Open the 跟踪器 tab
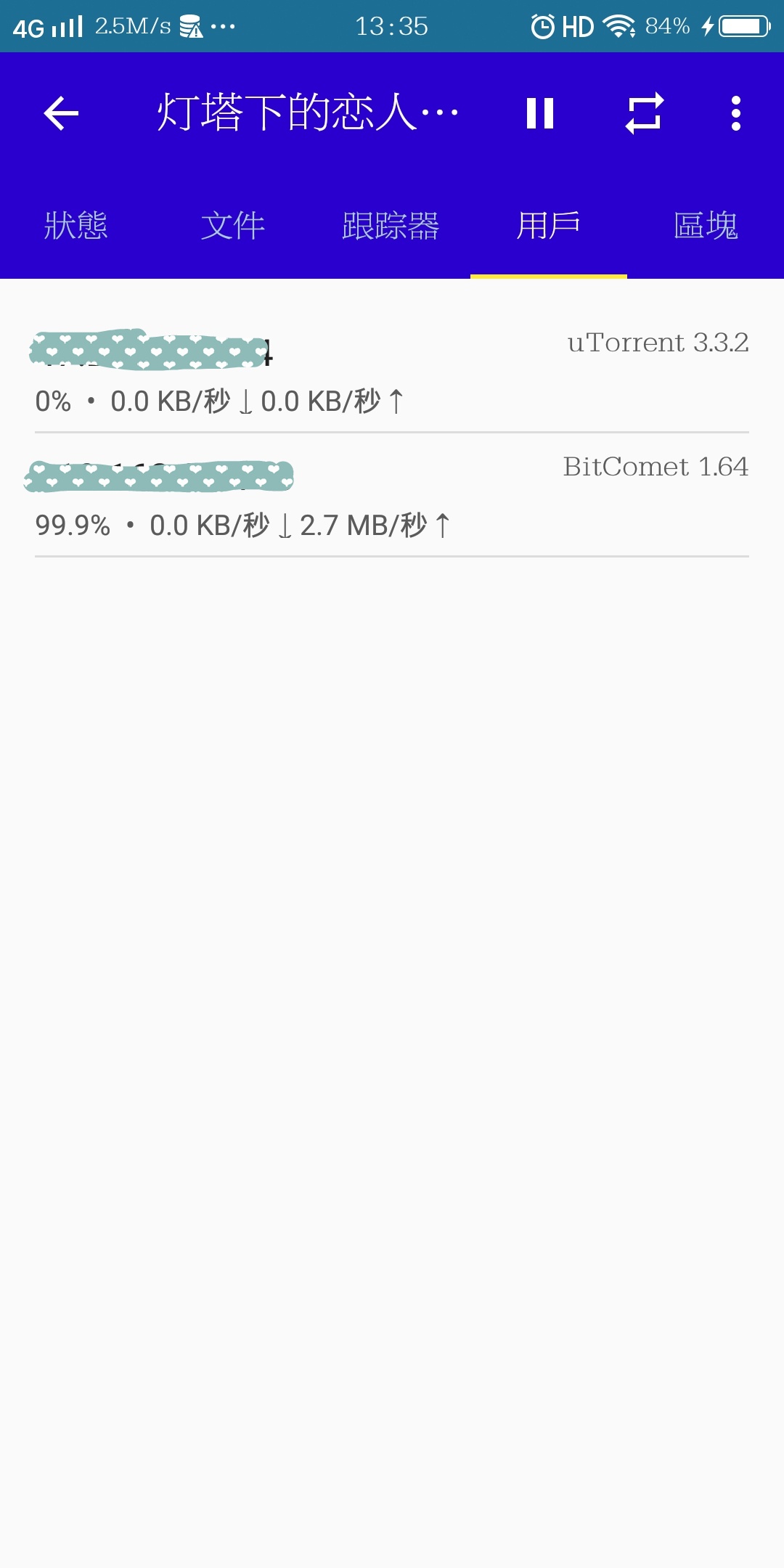The image size is (784, 1568). pyautogui.click(x=391, y=226)
